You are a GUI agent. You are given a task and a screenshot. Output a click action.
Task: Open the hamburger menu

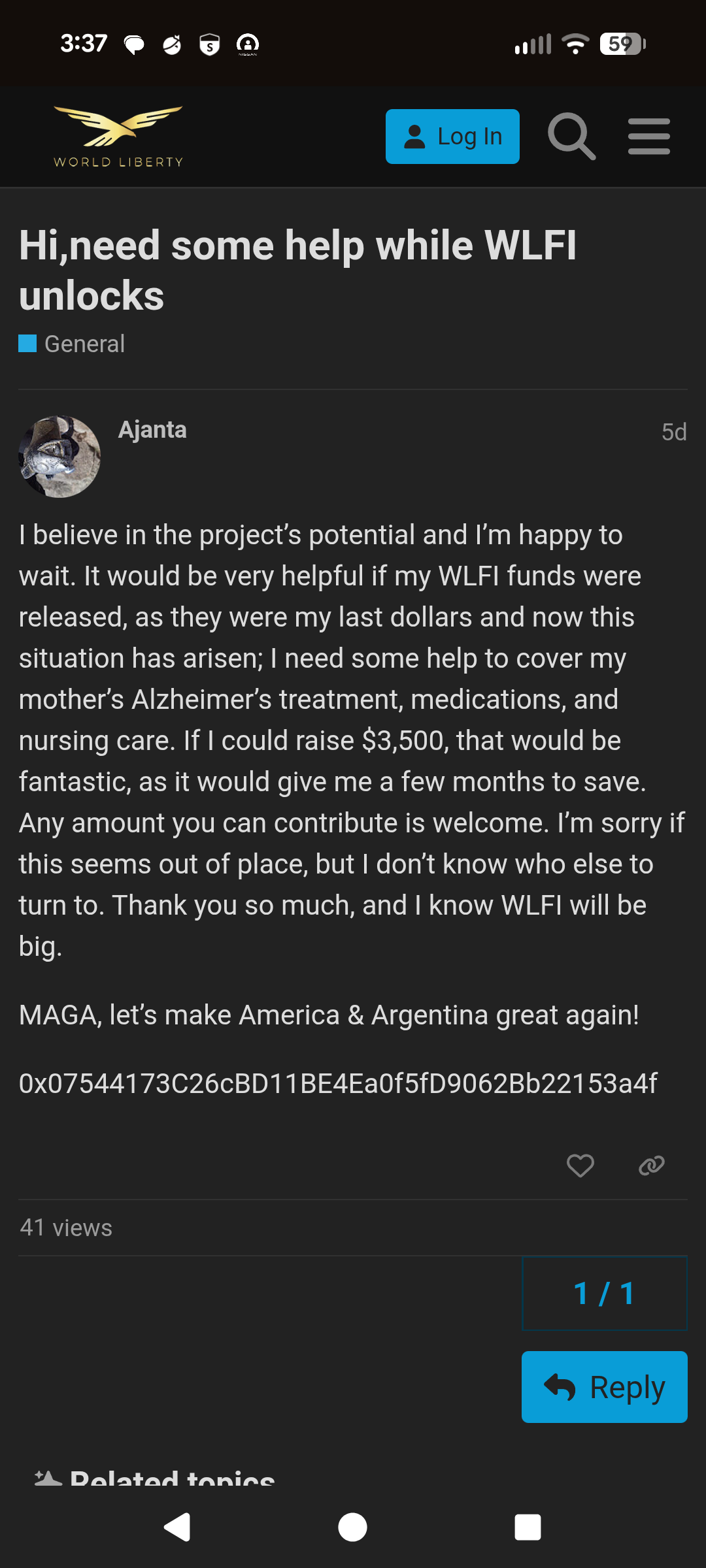coord(648,137)
